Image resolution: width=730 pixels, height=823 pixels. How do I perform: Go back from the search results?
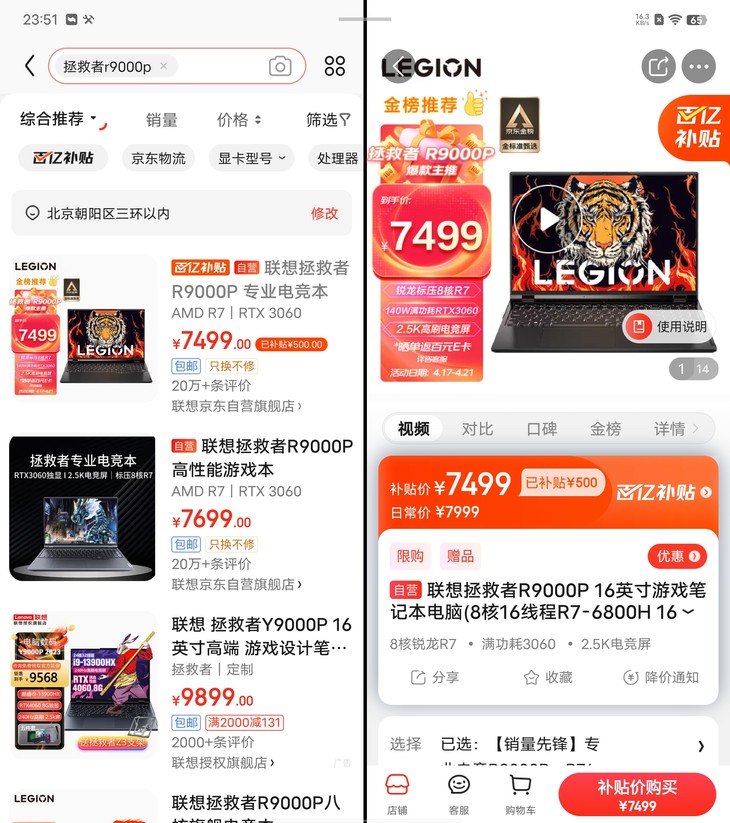pos(30,66)
